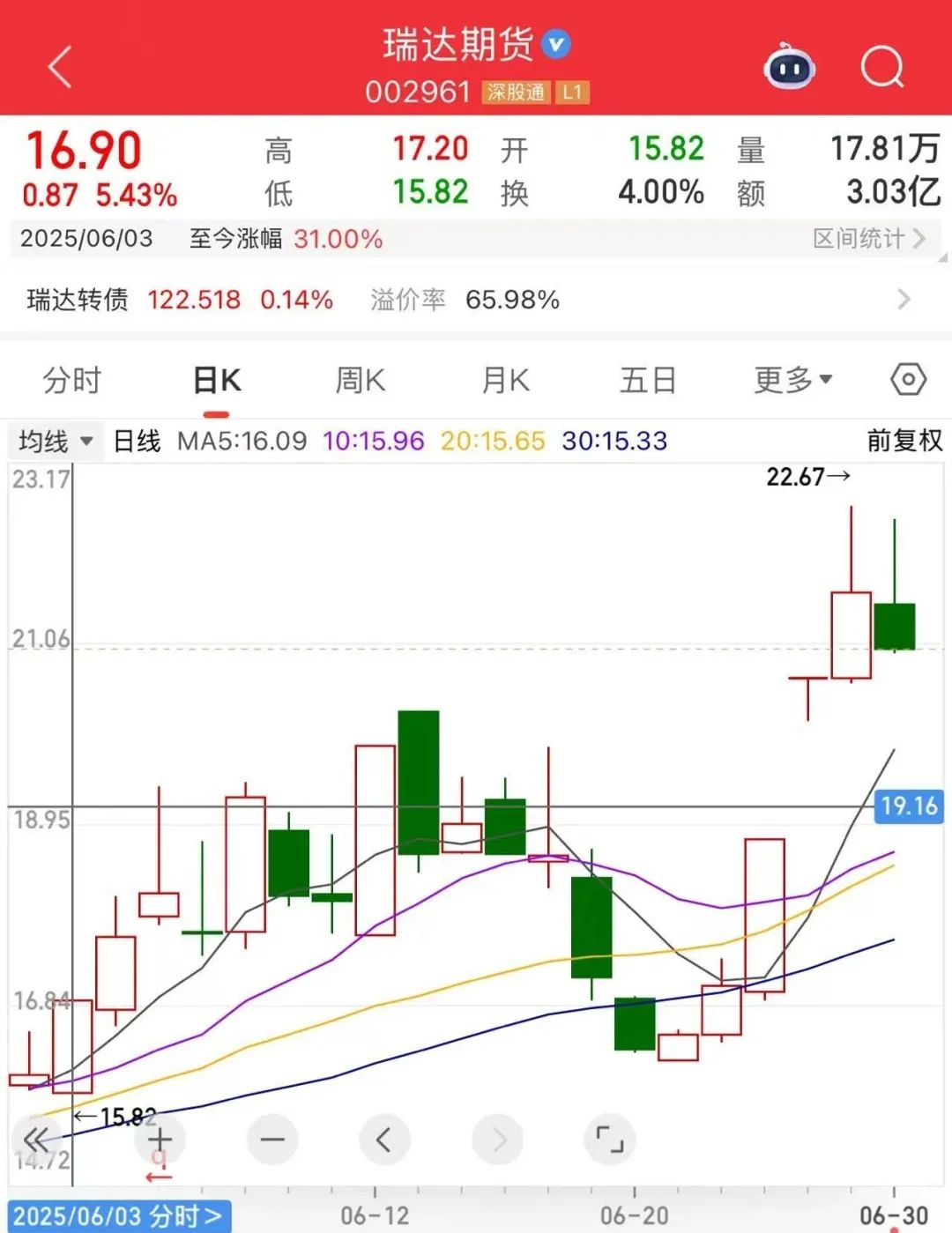952x1233 pixels.
Task: Select the 日K chart tab
Action: pyautogui.click(x=217, y=381)
